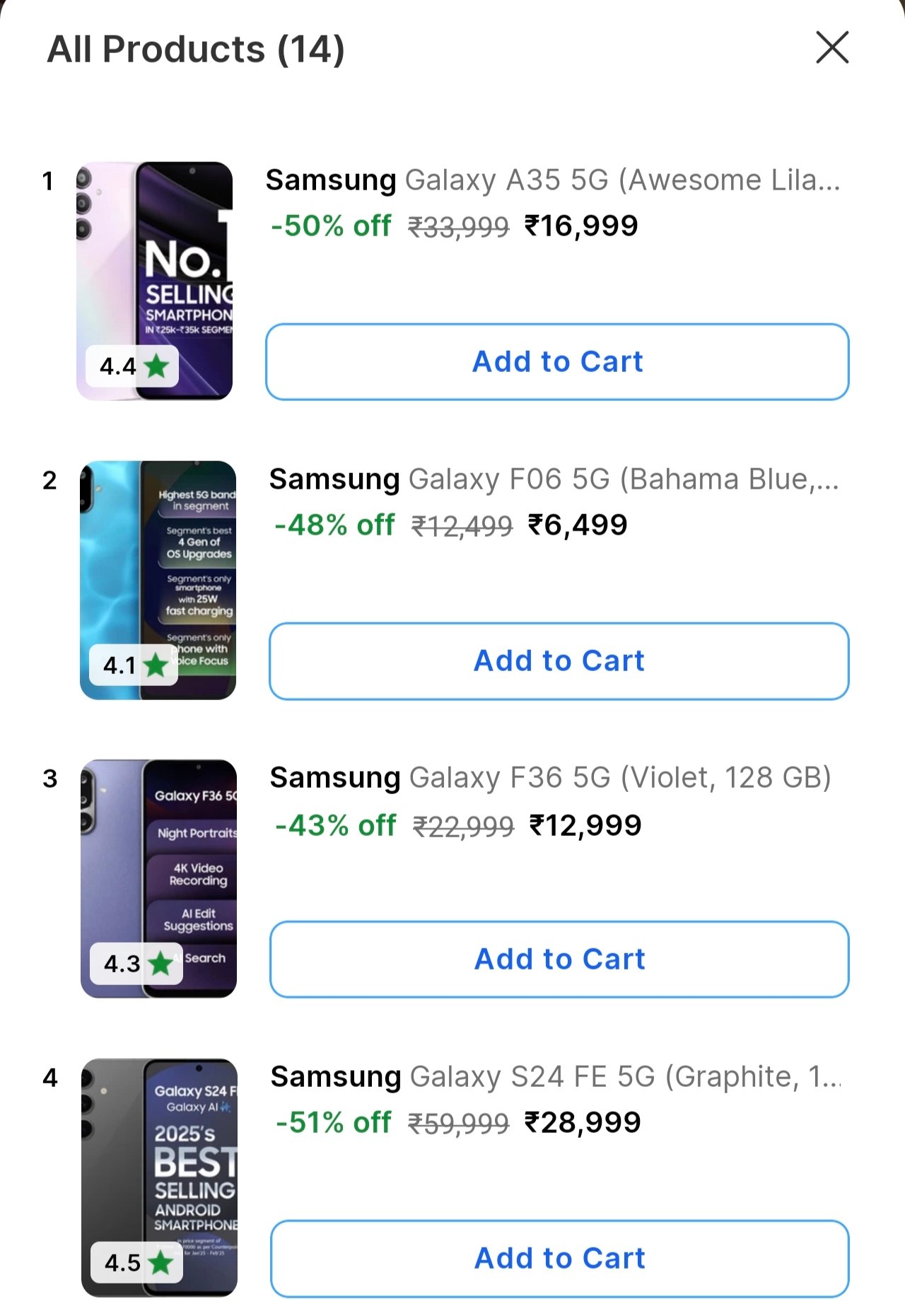Add Galaxy A35 5G to cart
The height and width of the screenshot is (1316, 905).
click(x=557, y=361)
